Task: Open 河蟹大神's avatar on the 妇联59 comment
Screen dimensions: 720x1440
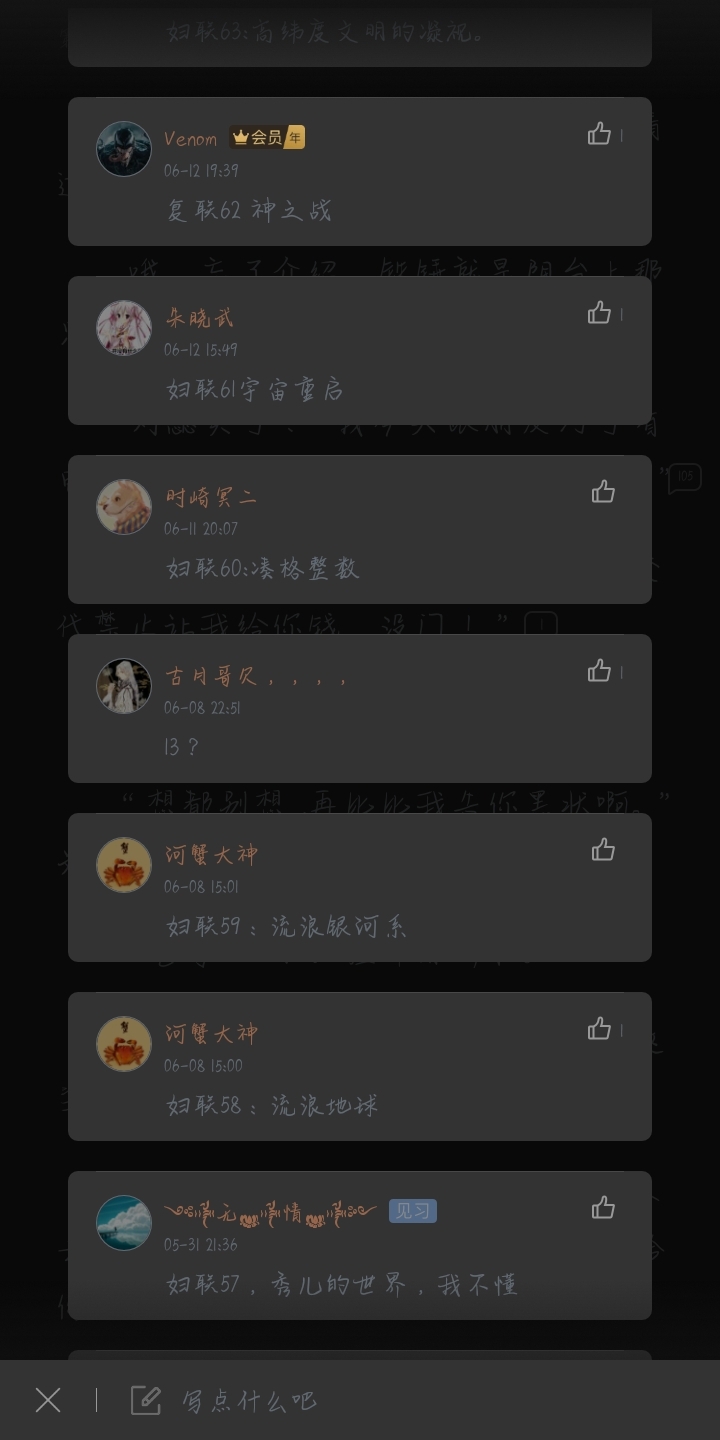Action: point(124,865)
